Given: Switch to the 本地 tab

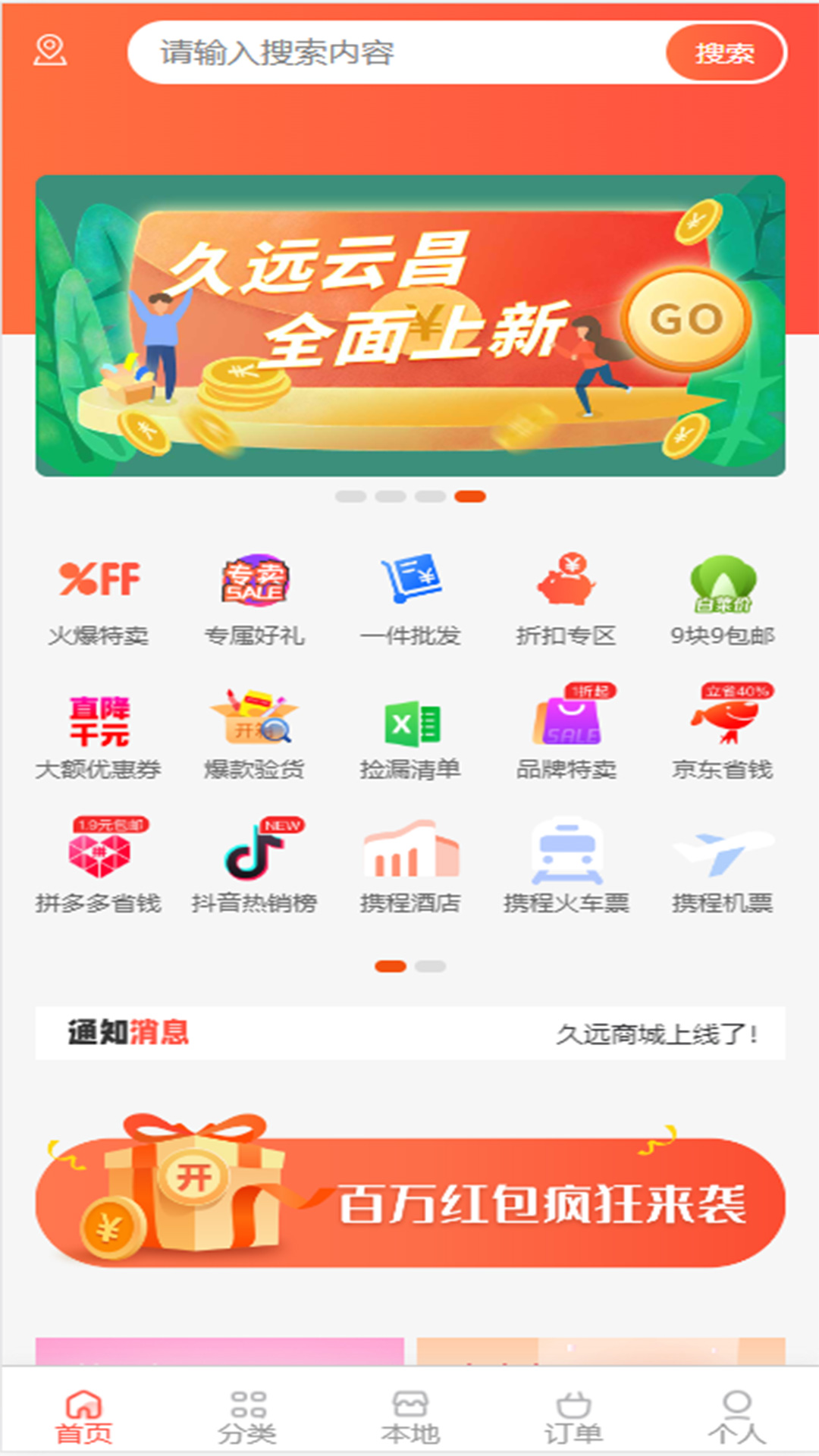Looking at the screenshot, I should tap(410, 1417).
